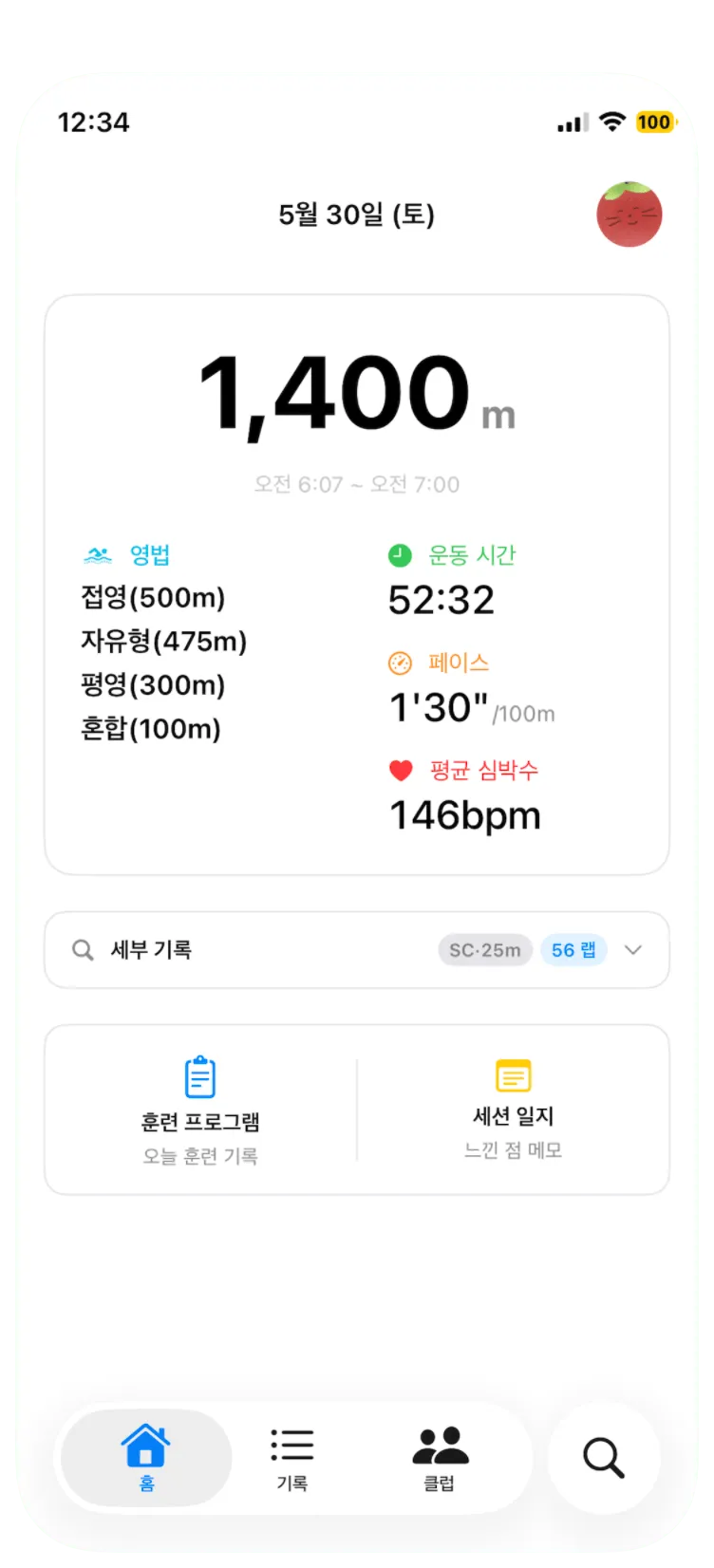Open 훈련 프로그램 training program
This screenshot has width=714, height=1568.
200,1111
